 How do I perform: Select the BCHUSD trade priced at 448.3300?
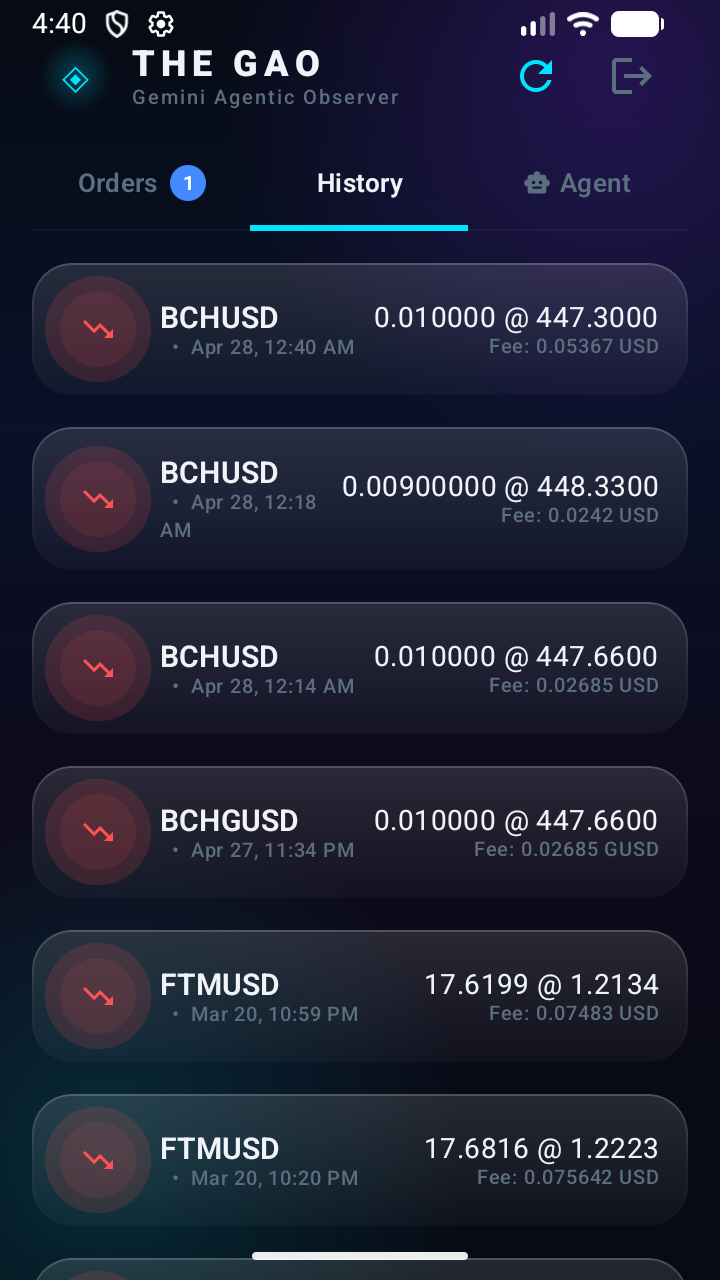click(x=360, y=497)
